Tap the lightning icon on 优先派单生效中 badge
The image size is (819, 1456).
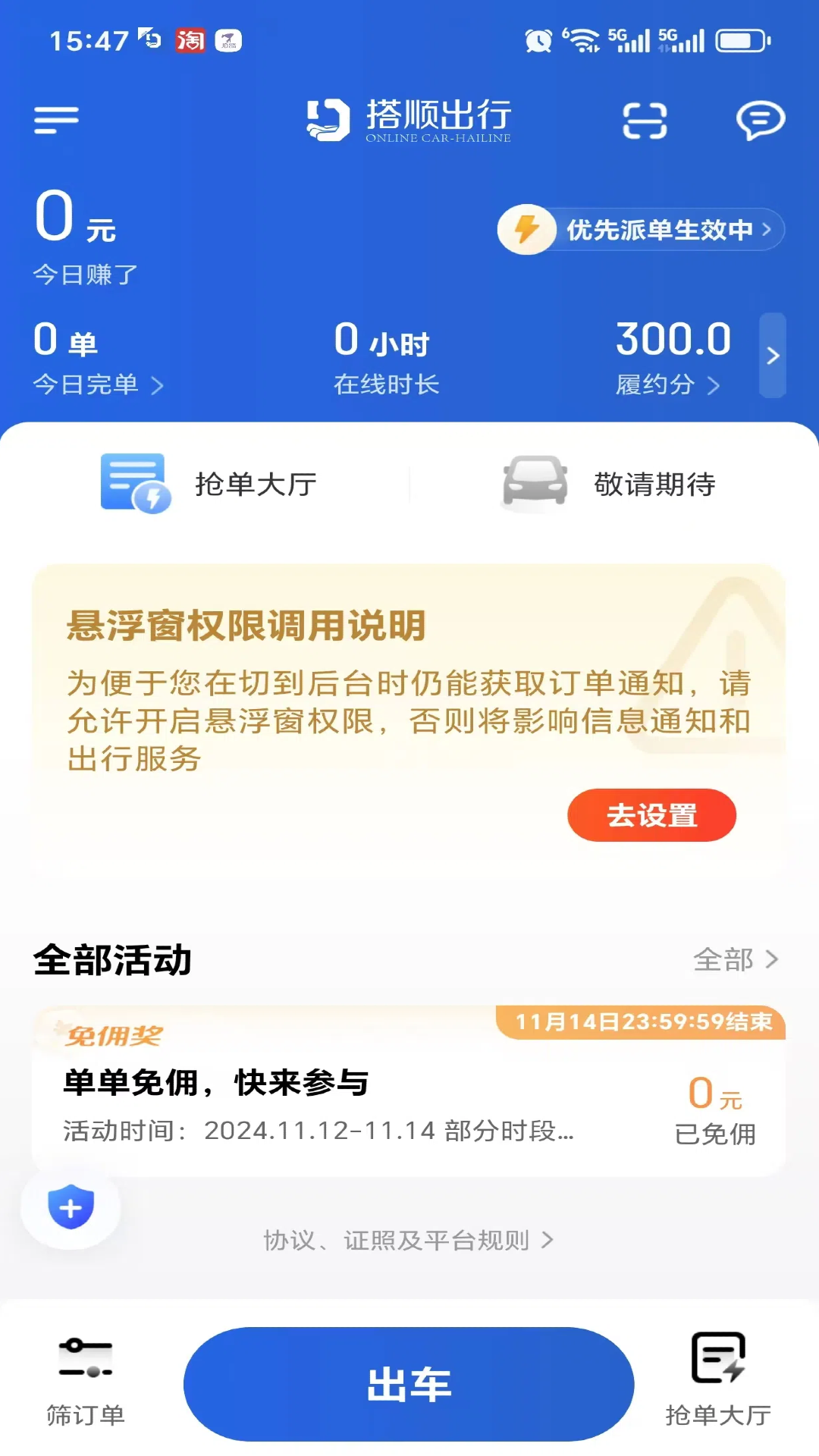527,229
